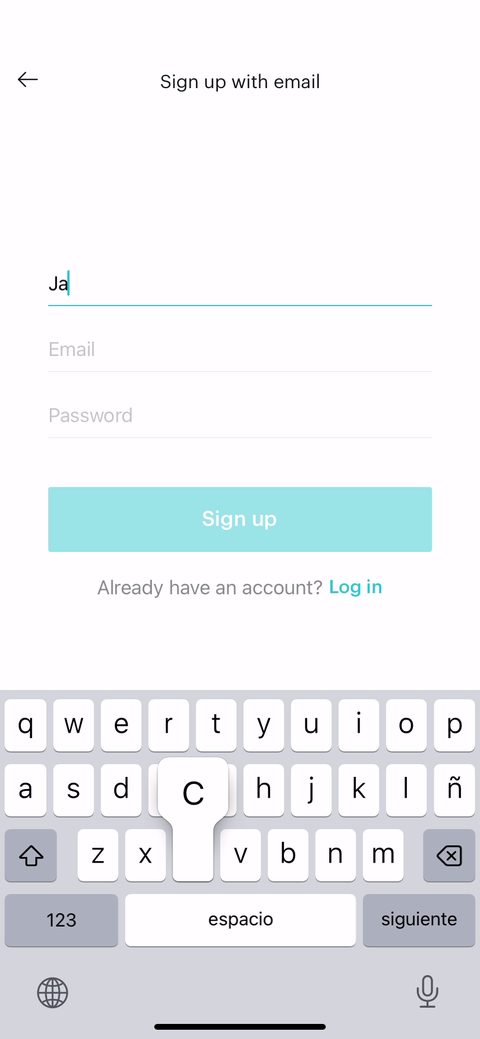
Task: Tap the Sign up button
Action: pyautogui.click(x=240, y=519)
